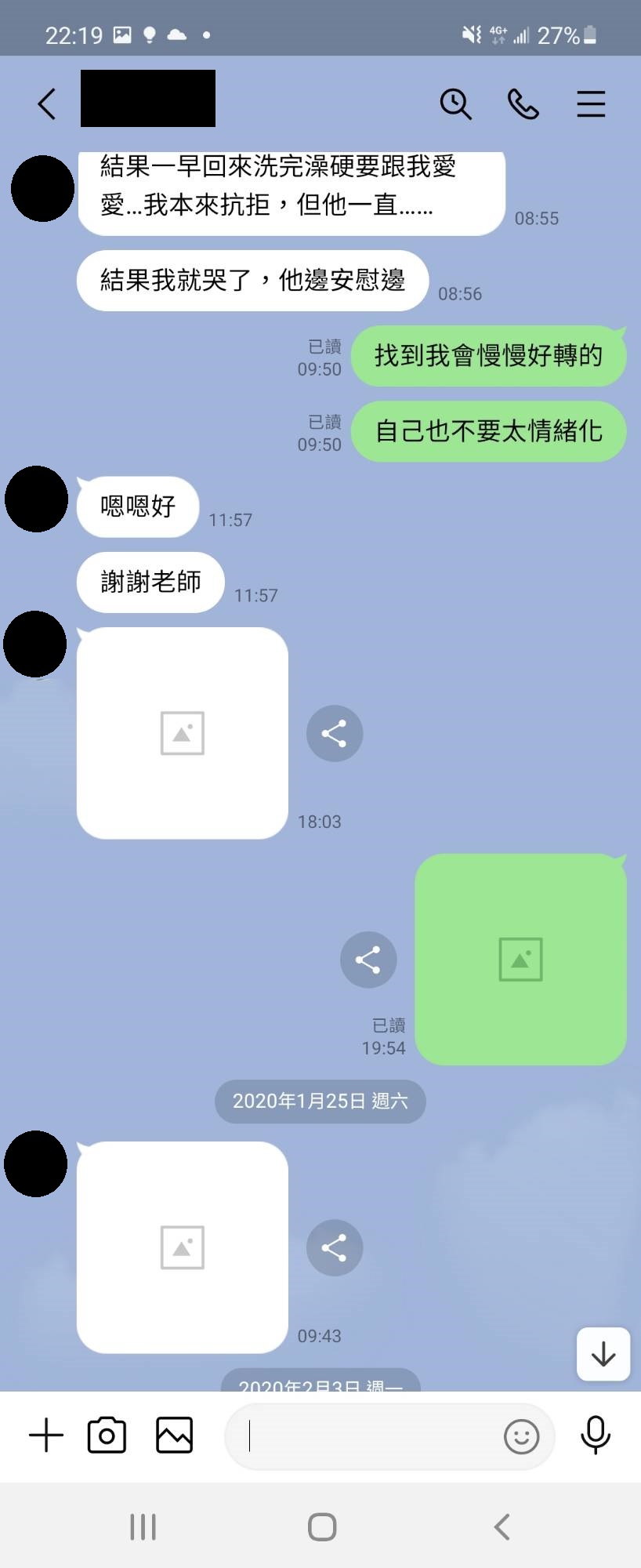Share the sent image from 19:54
This screenshot has height=1568, width=641.
coord(368,960)
